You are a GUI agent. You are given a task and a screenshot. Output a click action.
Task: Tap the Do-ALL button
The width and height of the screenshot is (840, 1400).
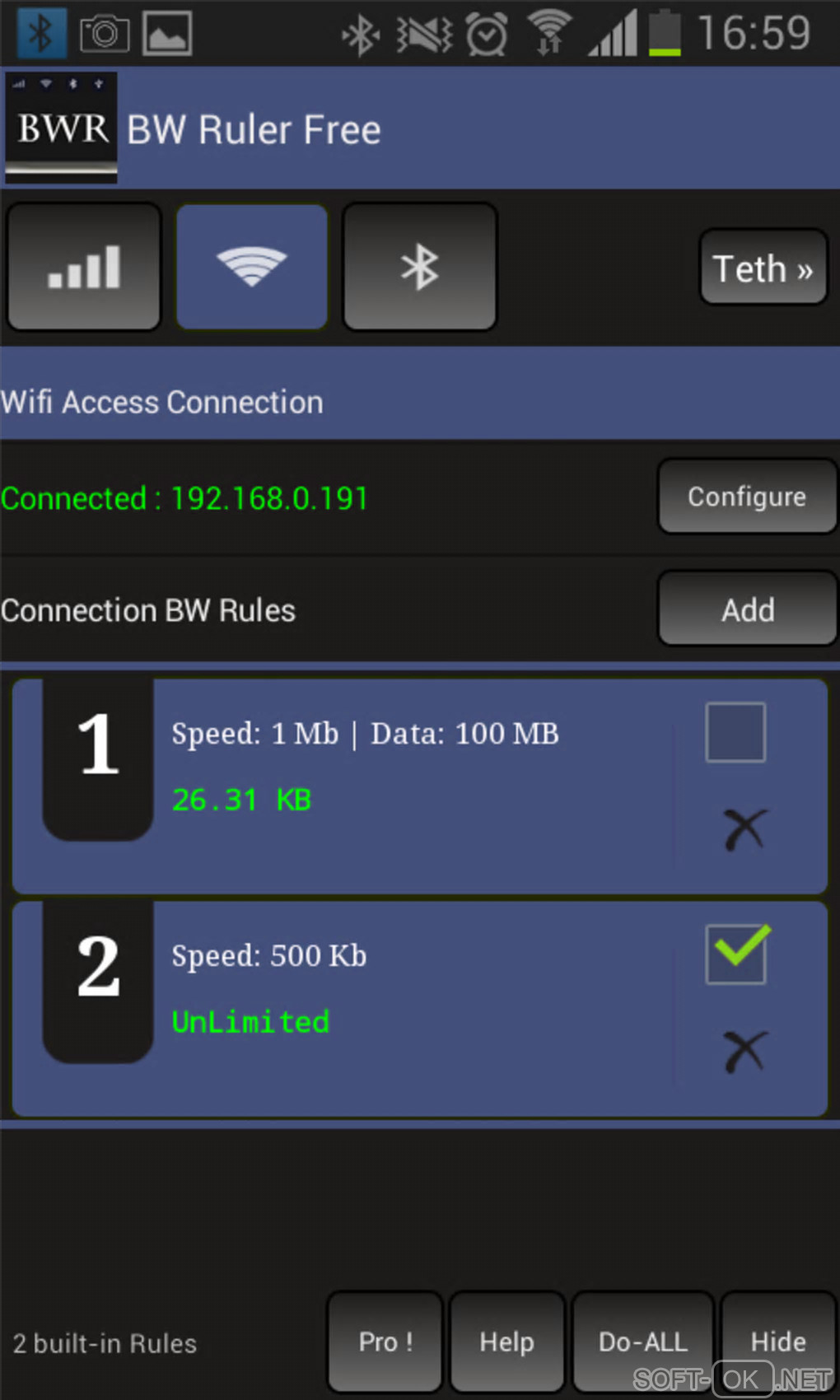click(642, 1342)
